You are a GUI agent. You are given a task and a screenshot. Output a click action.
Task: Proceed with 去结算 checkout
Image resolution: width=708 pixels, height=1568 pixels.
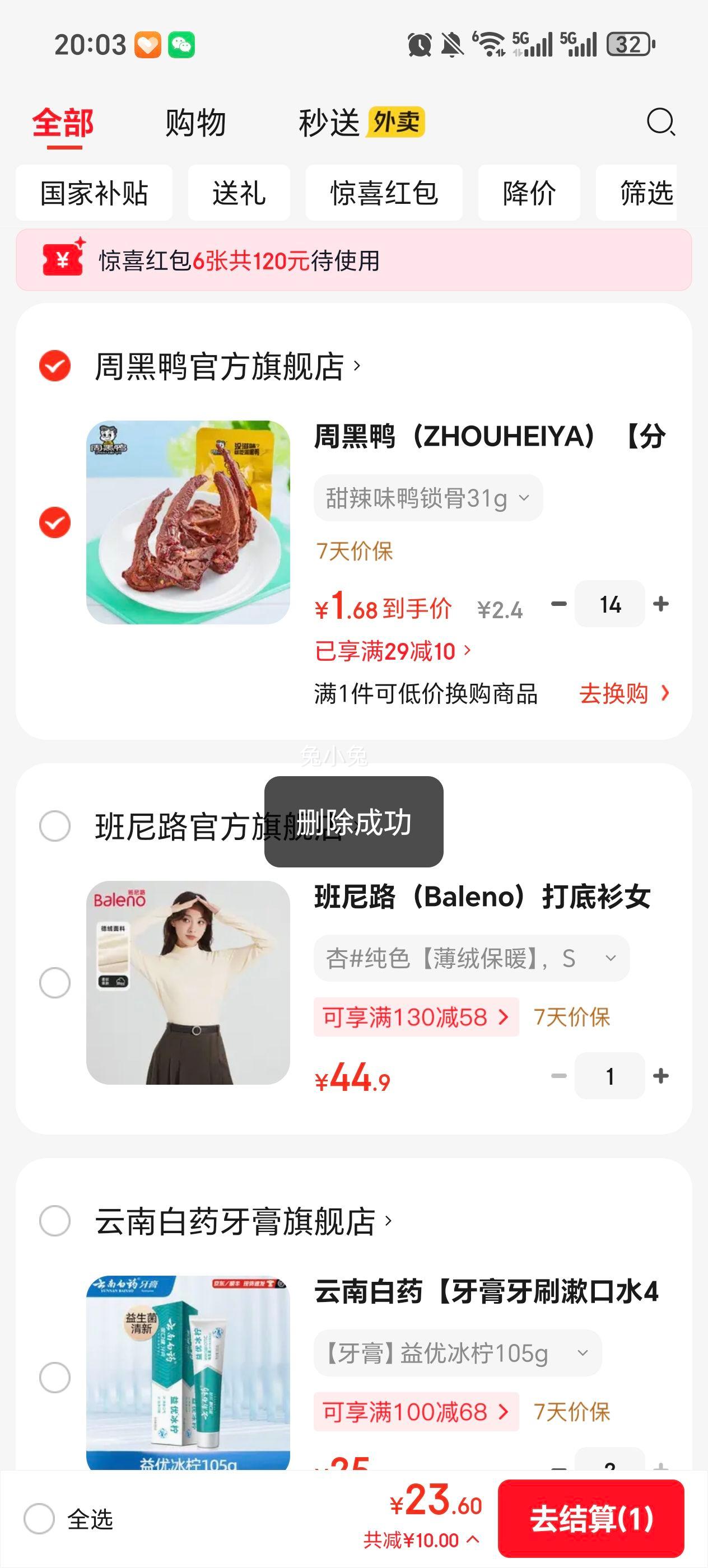click(x=590, y=1519)
